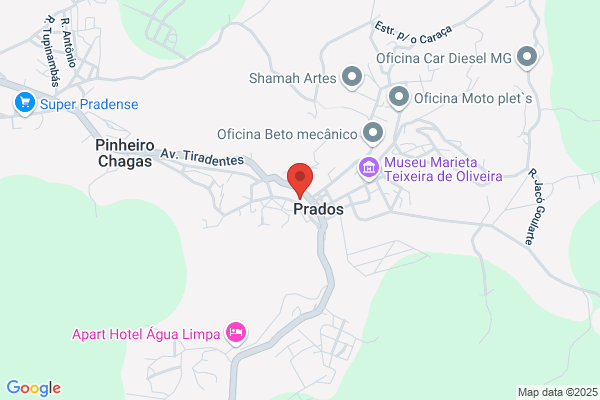Open the Super Pradense shopping marker
This screenshot has height=400, width=600.
pyautogui.click(x=25, y=104)
